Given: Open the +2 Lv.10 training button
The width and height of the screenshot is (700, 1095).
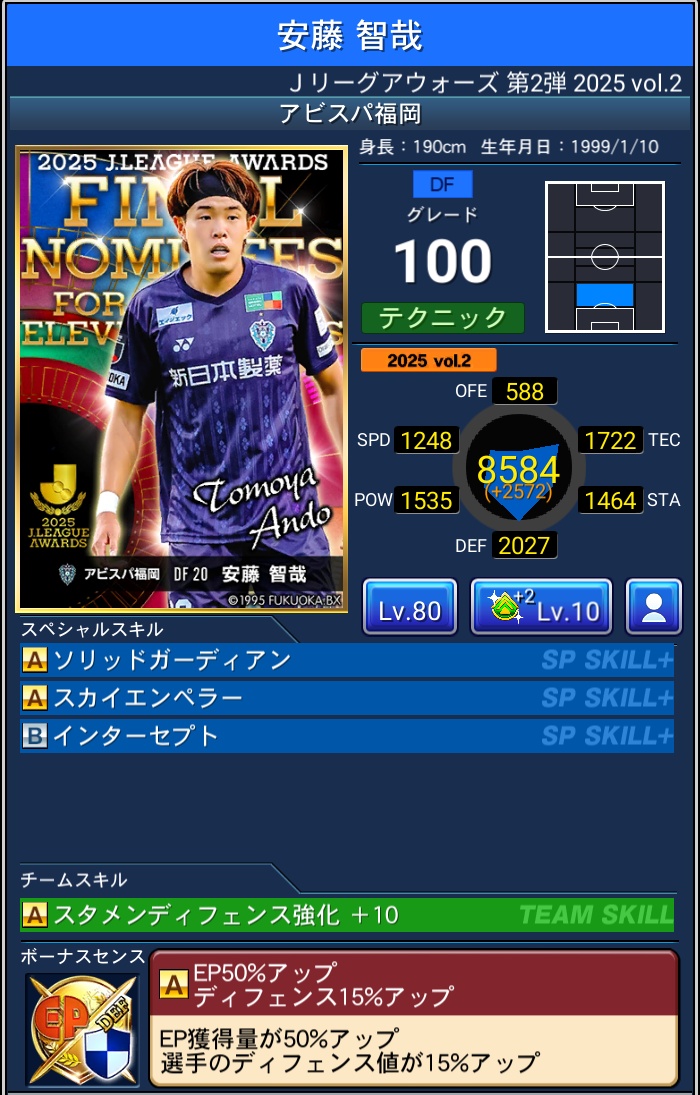Looking at the screenshot, I should point(542,607).
